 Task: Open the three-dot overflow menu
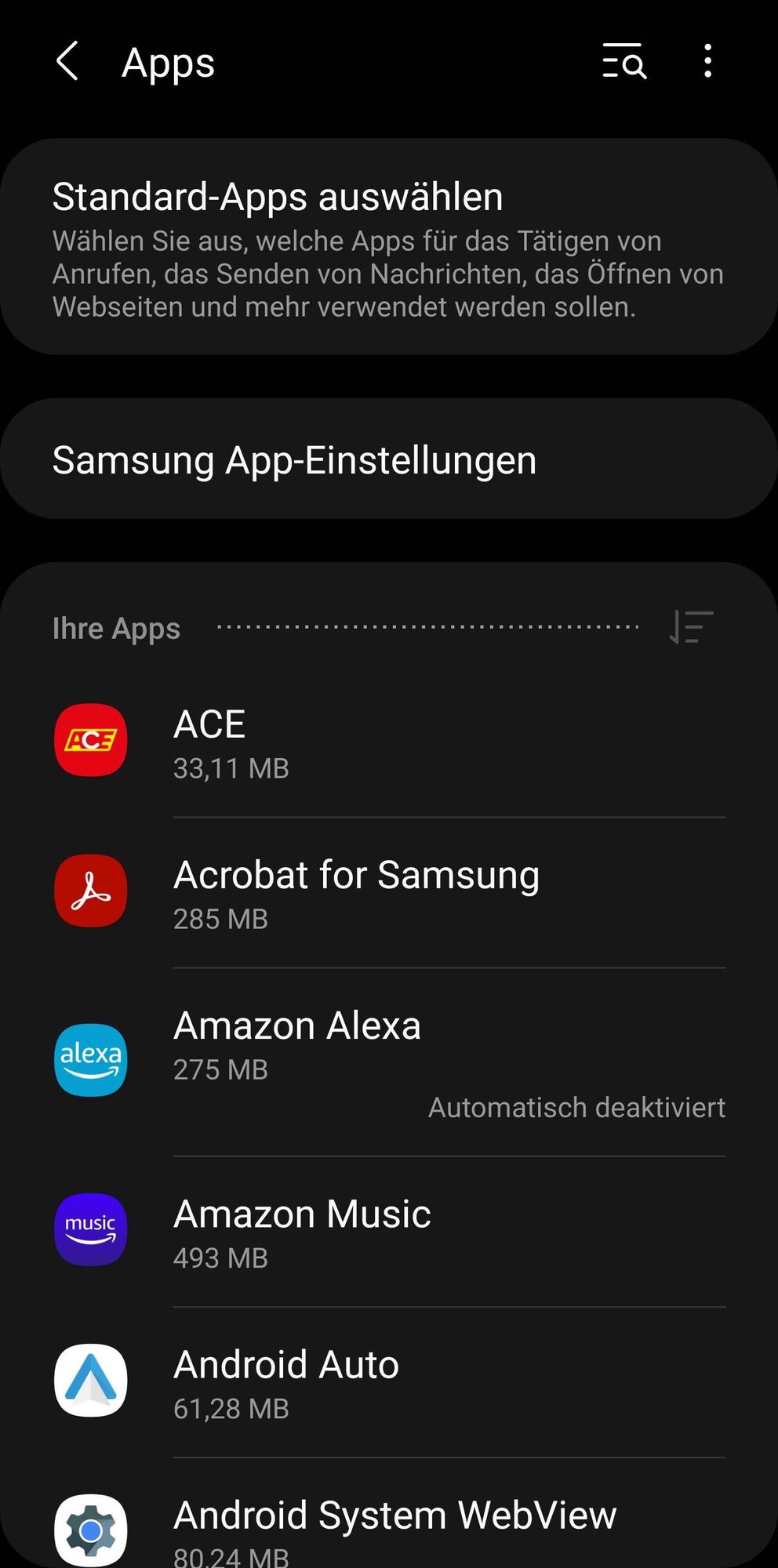[x=707, y=62]
